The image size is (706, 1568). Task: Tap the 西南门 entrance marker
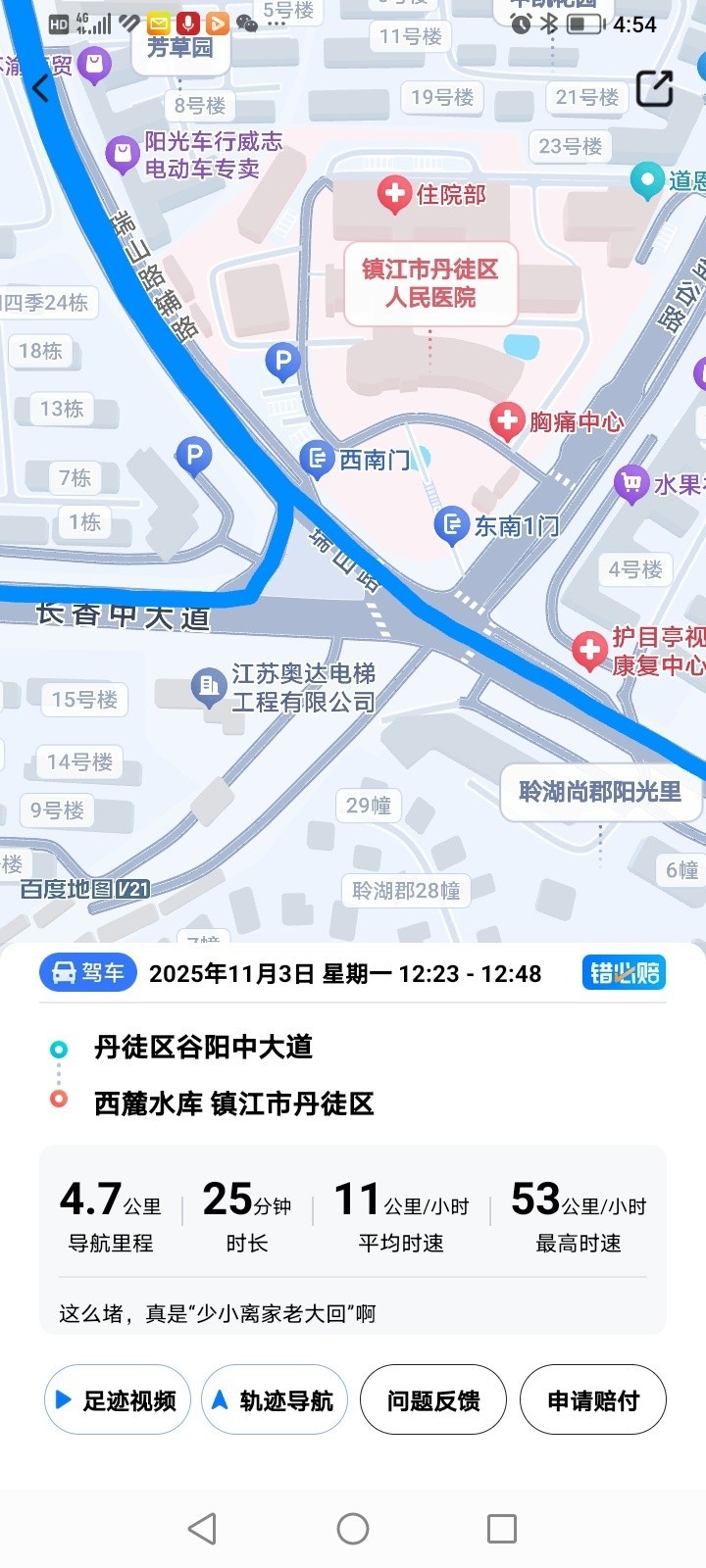(318, 459)
